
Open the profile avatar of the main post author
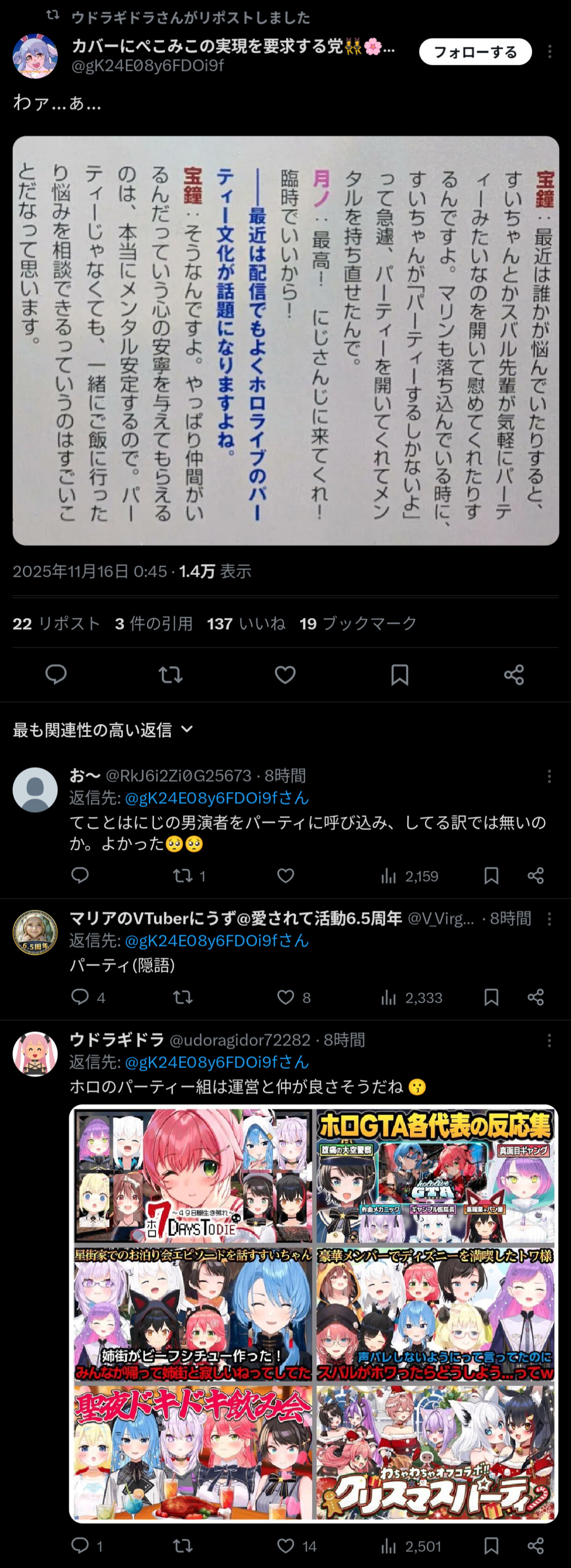point(36,55)
